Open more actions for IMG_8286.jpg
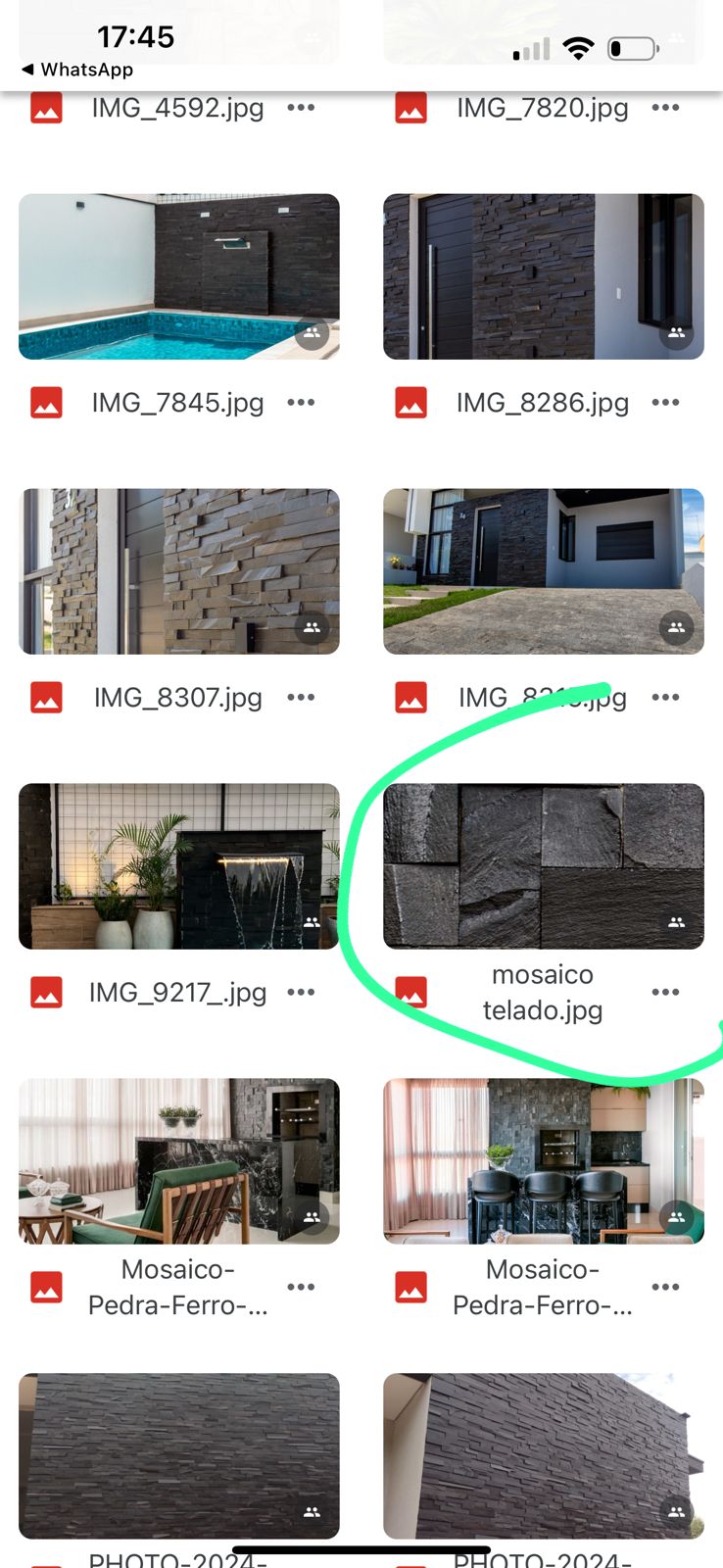 pos(665,403)
